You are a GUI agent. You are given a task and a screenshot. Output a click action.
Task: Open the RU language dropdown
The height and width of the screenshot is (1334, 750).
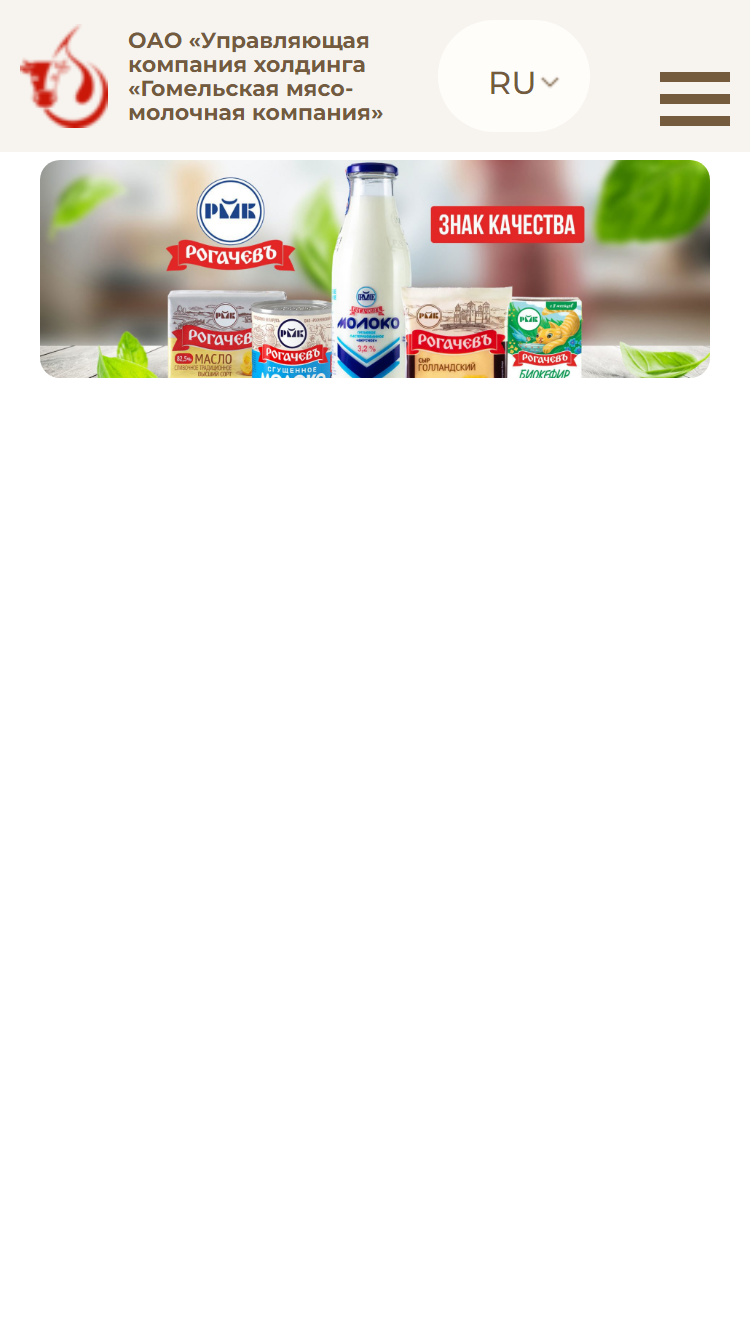coord(514,76)
